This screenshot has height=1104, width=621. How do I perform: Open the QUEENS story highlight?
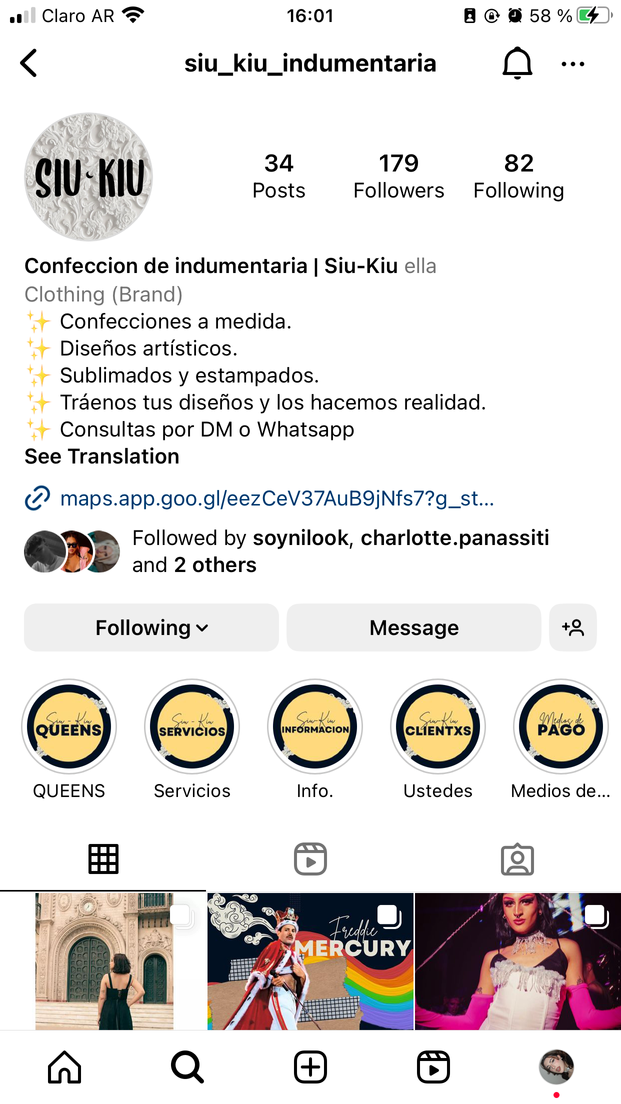69,727
